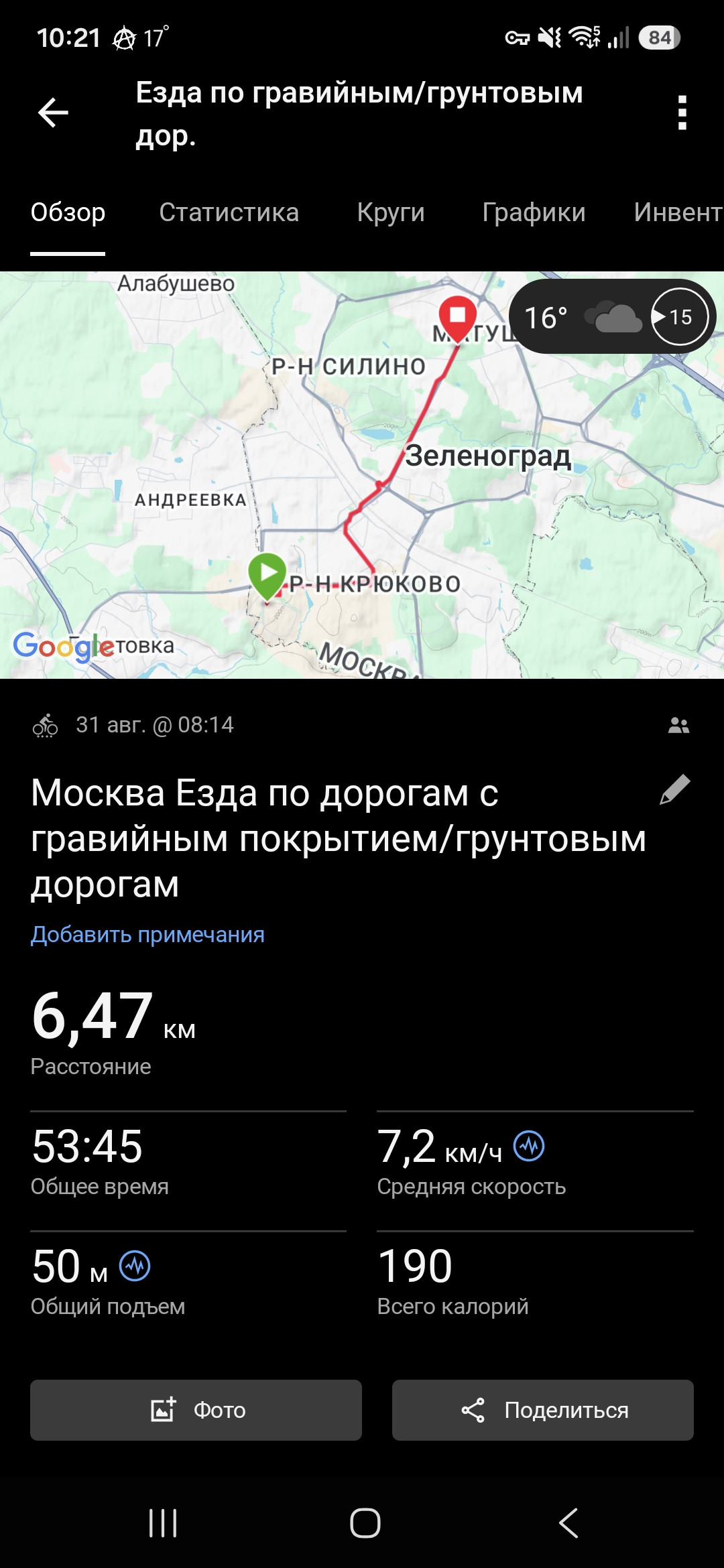Open recent apps from the navigation bar
The width and height of the screenshot is (724, 1568).
click(x=163, y=1523)
